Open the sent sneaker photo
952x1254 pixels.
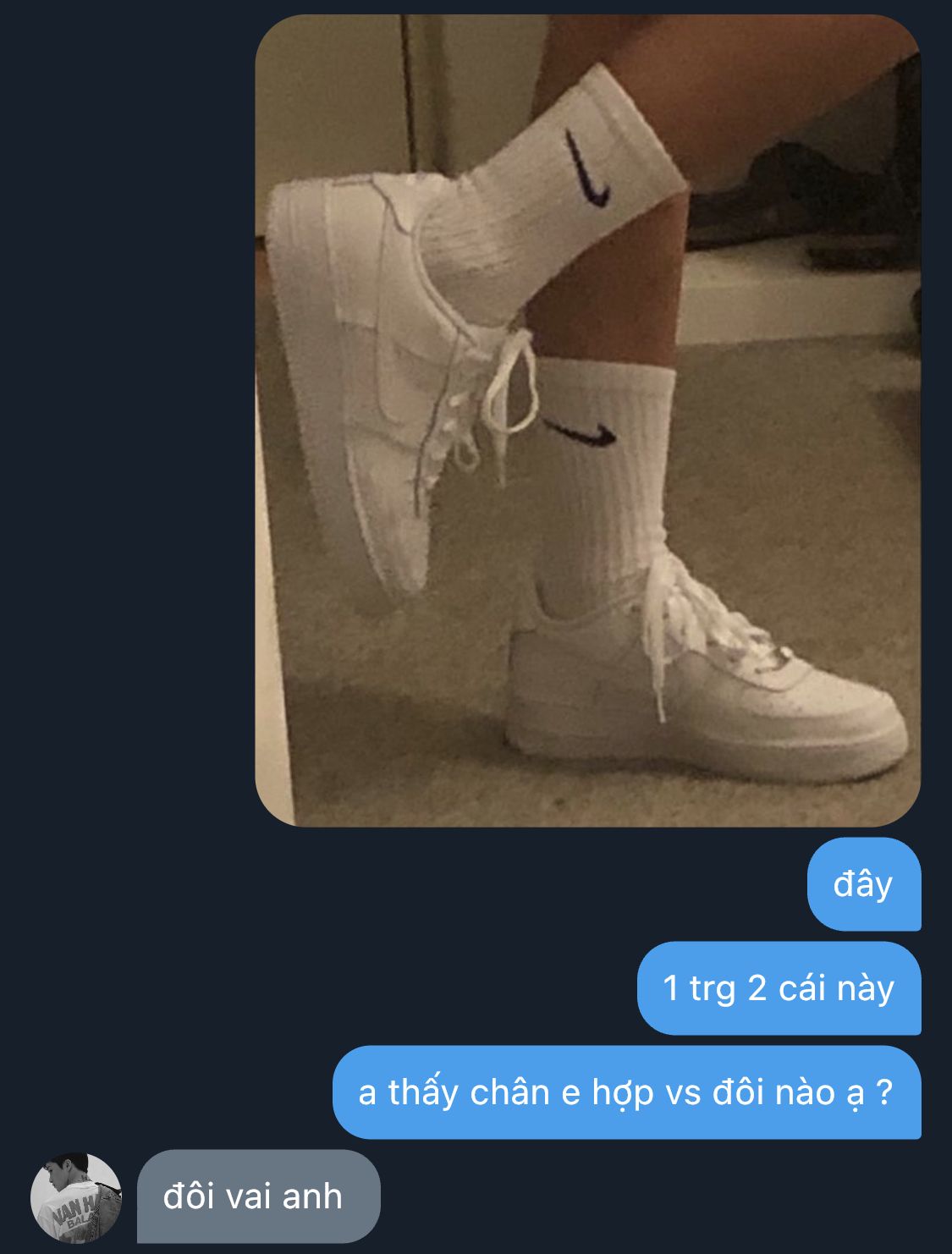point(587,421)
